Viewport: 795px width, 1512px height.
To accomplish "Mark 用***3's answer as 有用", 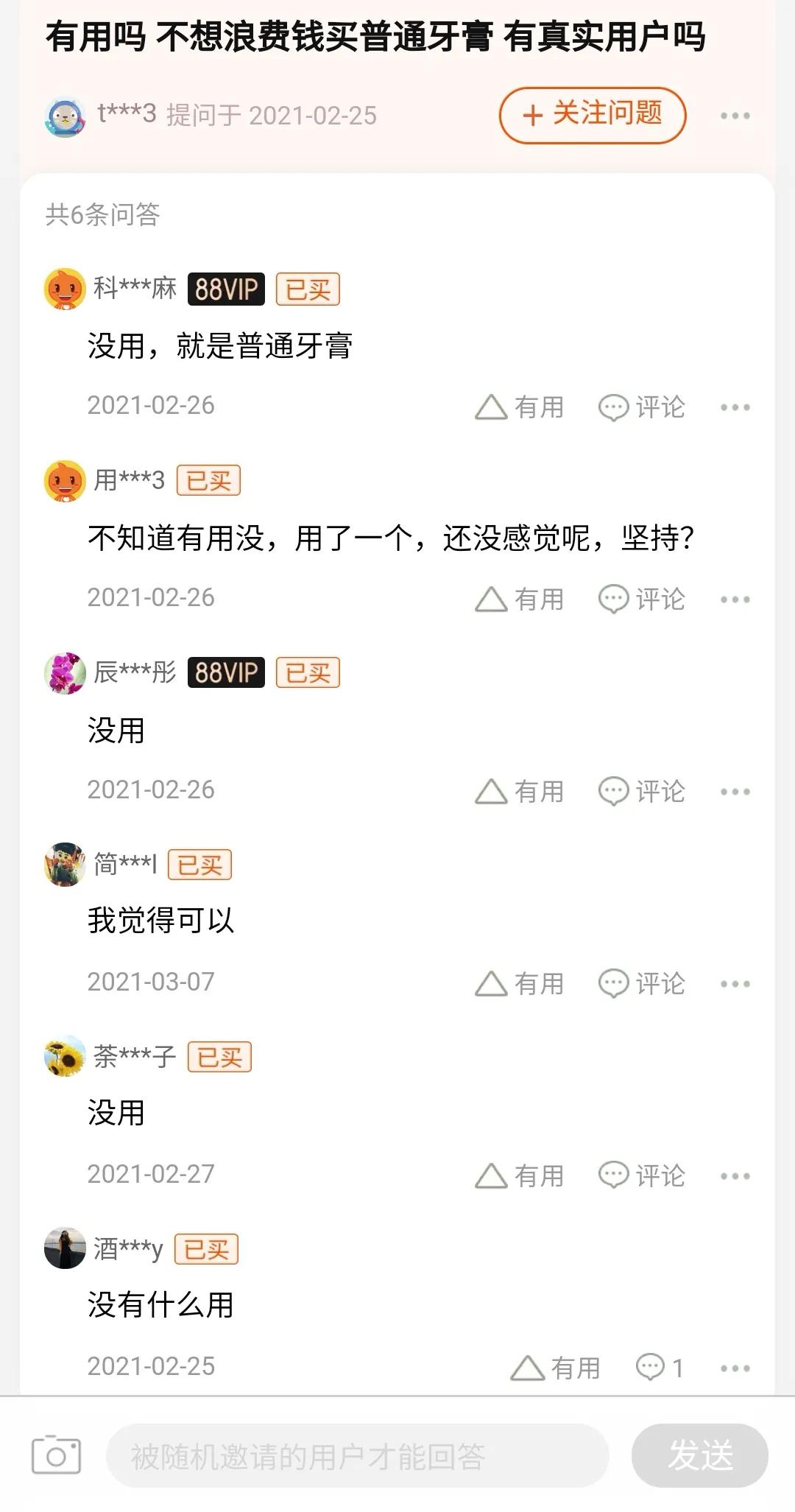I will (x=520, y=599).
